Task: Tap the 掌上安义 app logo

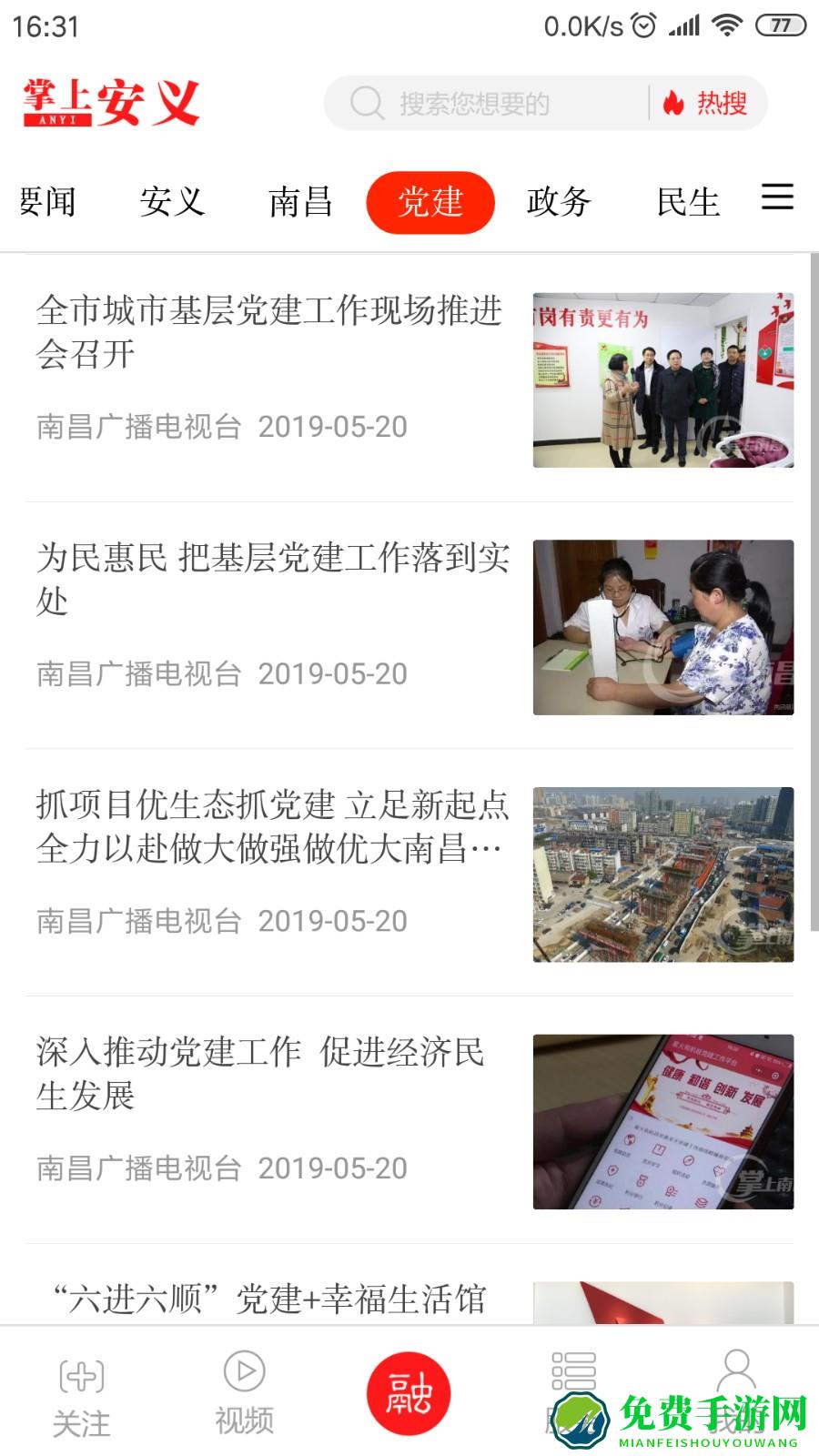Action: click(109, 103)
